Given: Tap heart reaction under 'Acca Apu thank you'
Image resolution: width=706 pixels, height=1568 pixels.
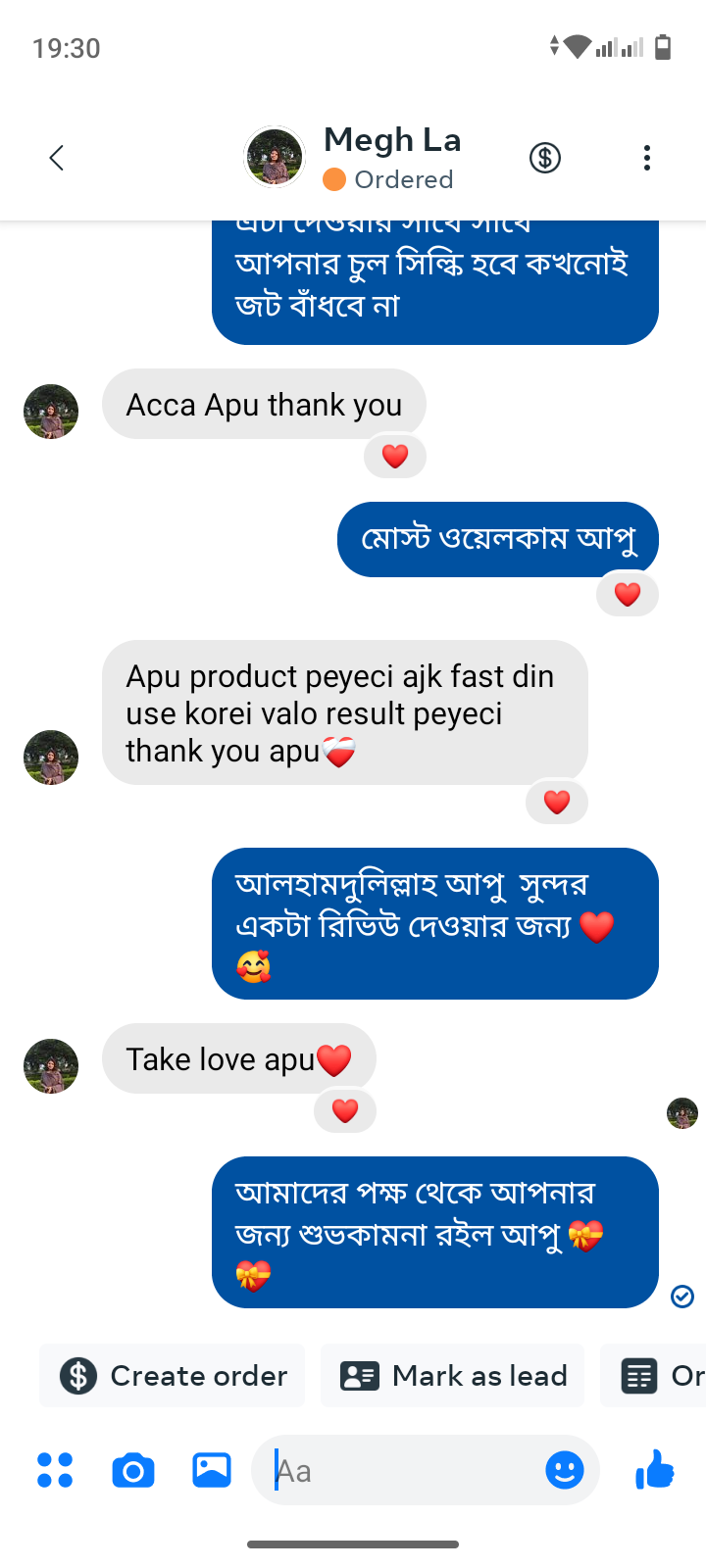Looking at the screenshot, I should pos(395,457).
